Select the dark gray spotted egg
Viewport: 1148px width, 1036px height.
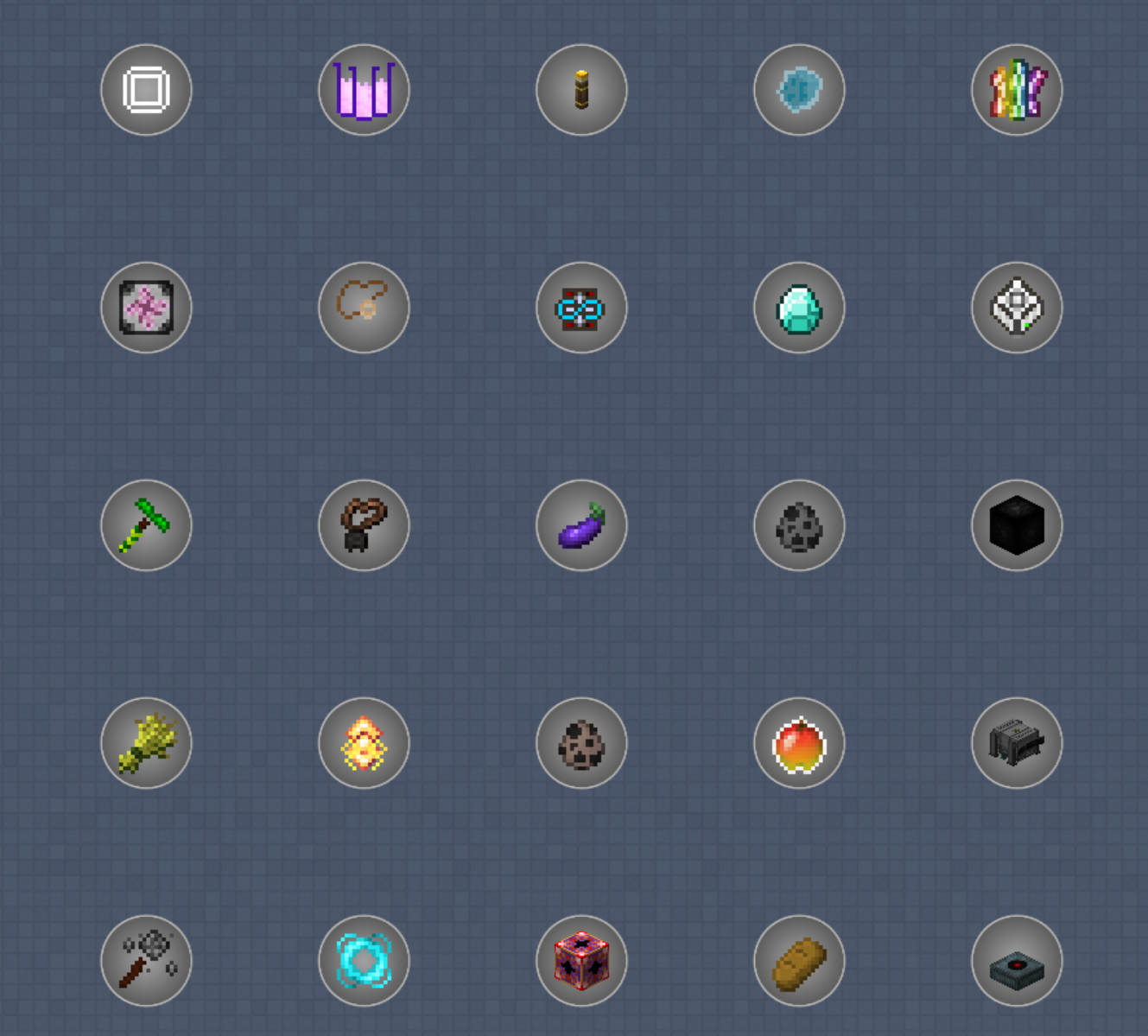coord(799,525)
